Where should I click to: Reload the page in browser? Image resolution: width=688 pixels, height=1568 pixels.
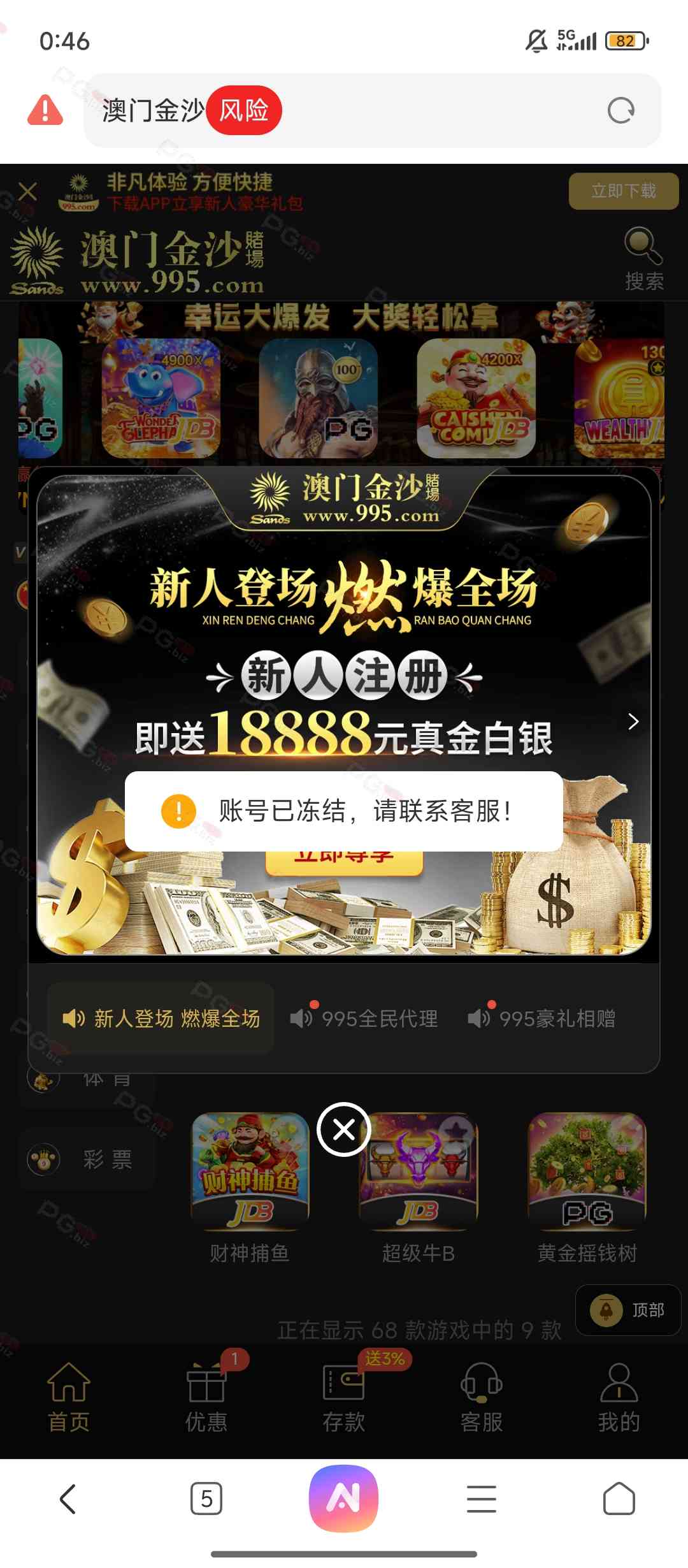pyautogui.click(x=620, y=110)
